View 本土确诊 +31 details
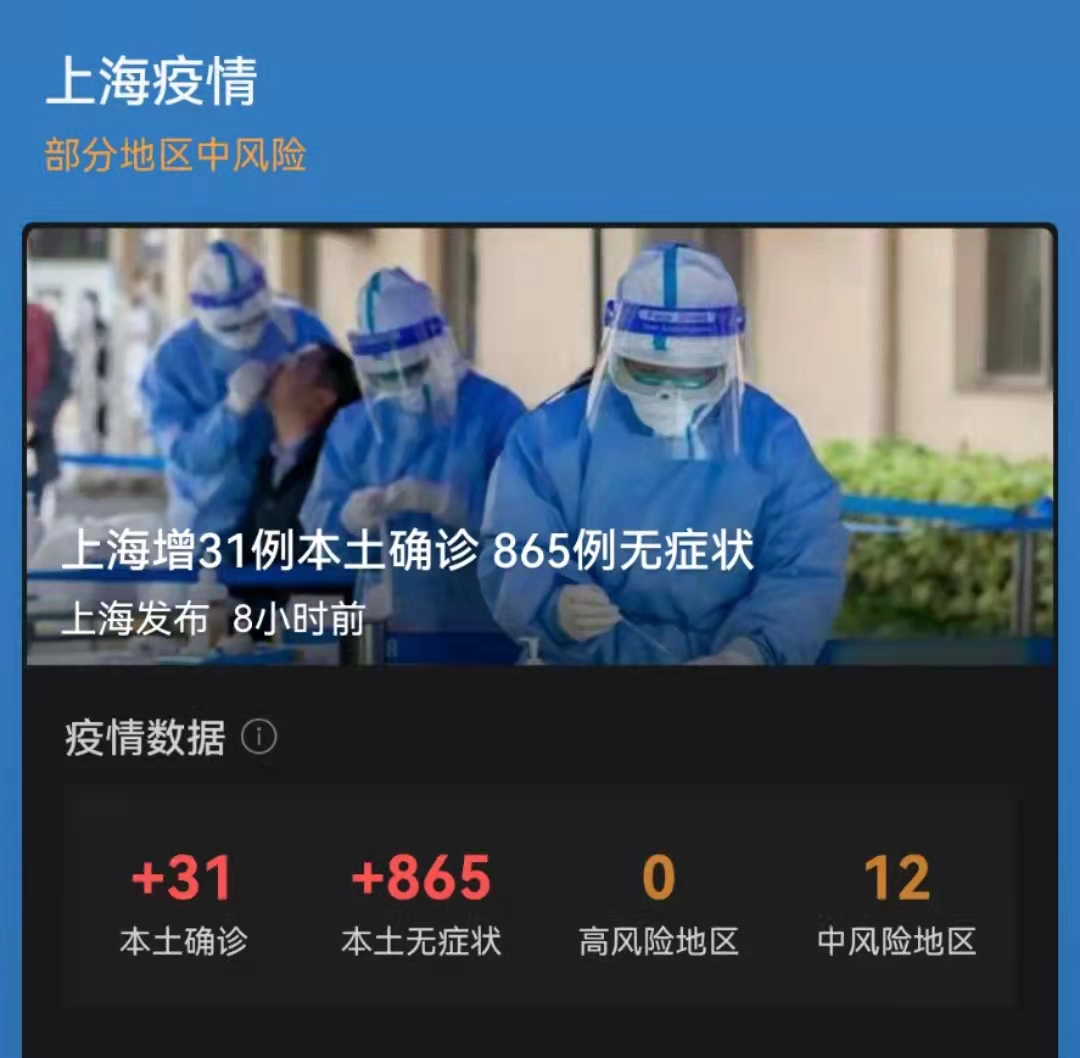 (x=183, y=904)
